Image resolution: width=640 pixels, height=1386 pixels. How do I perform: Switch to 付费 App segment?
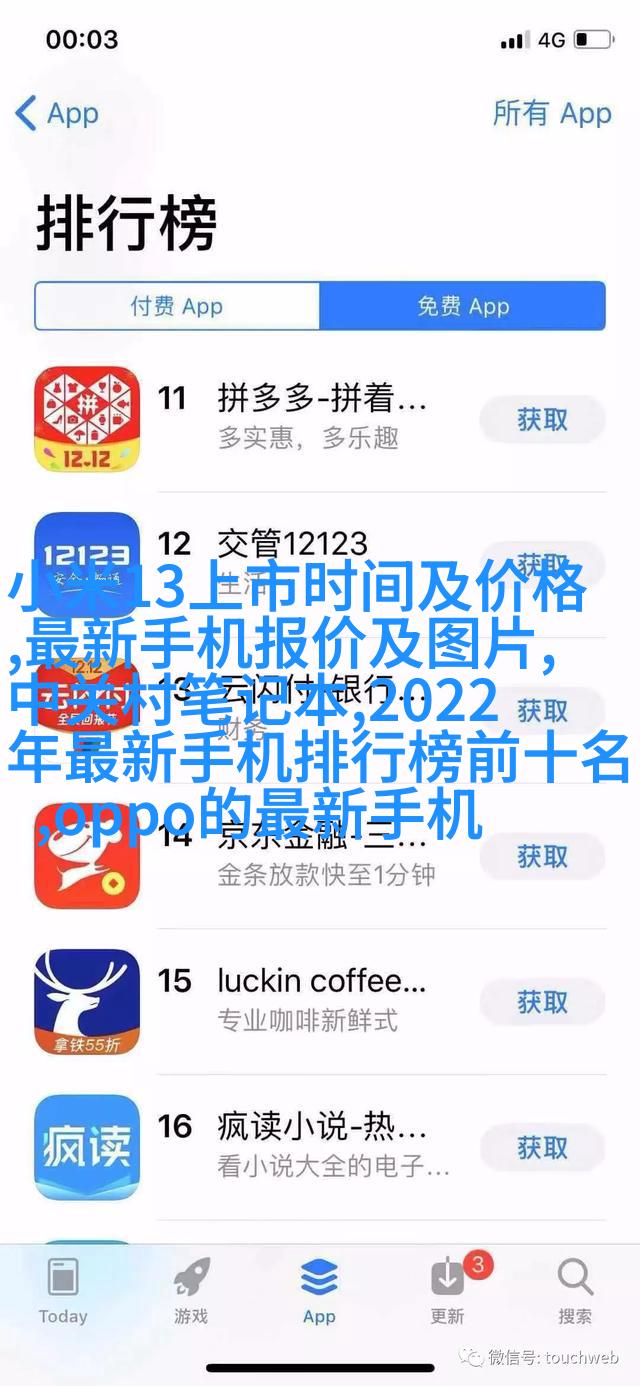tap(177, 306)
